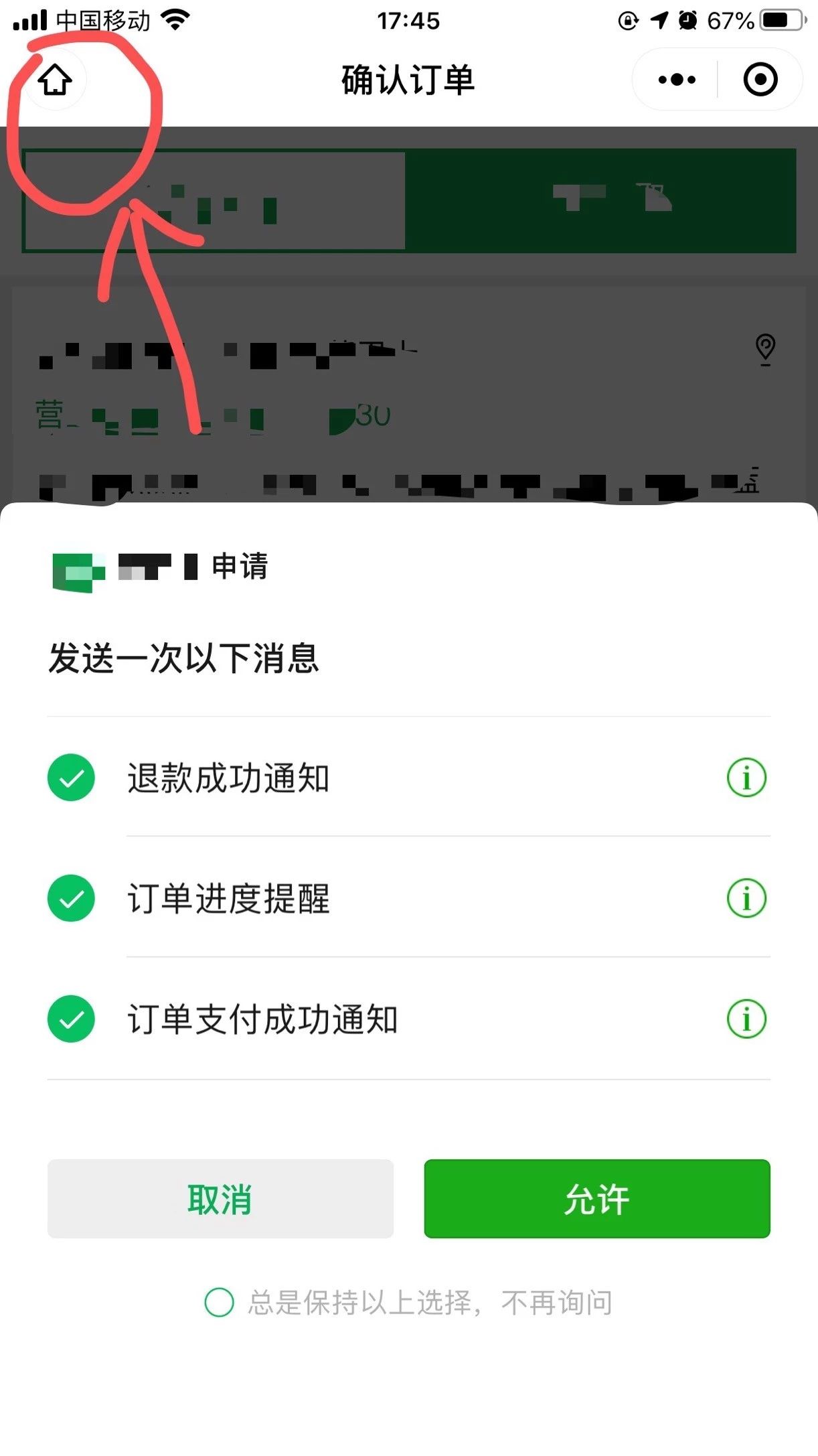The width and height of the screenshot is (818, 1456).
Task: Uncheck 订单支付成功通知 message option
Action: pyautogui.click(x=71, y=1019)
